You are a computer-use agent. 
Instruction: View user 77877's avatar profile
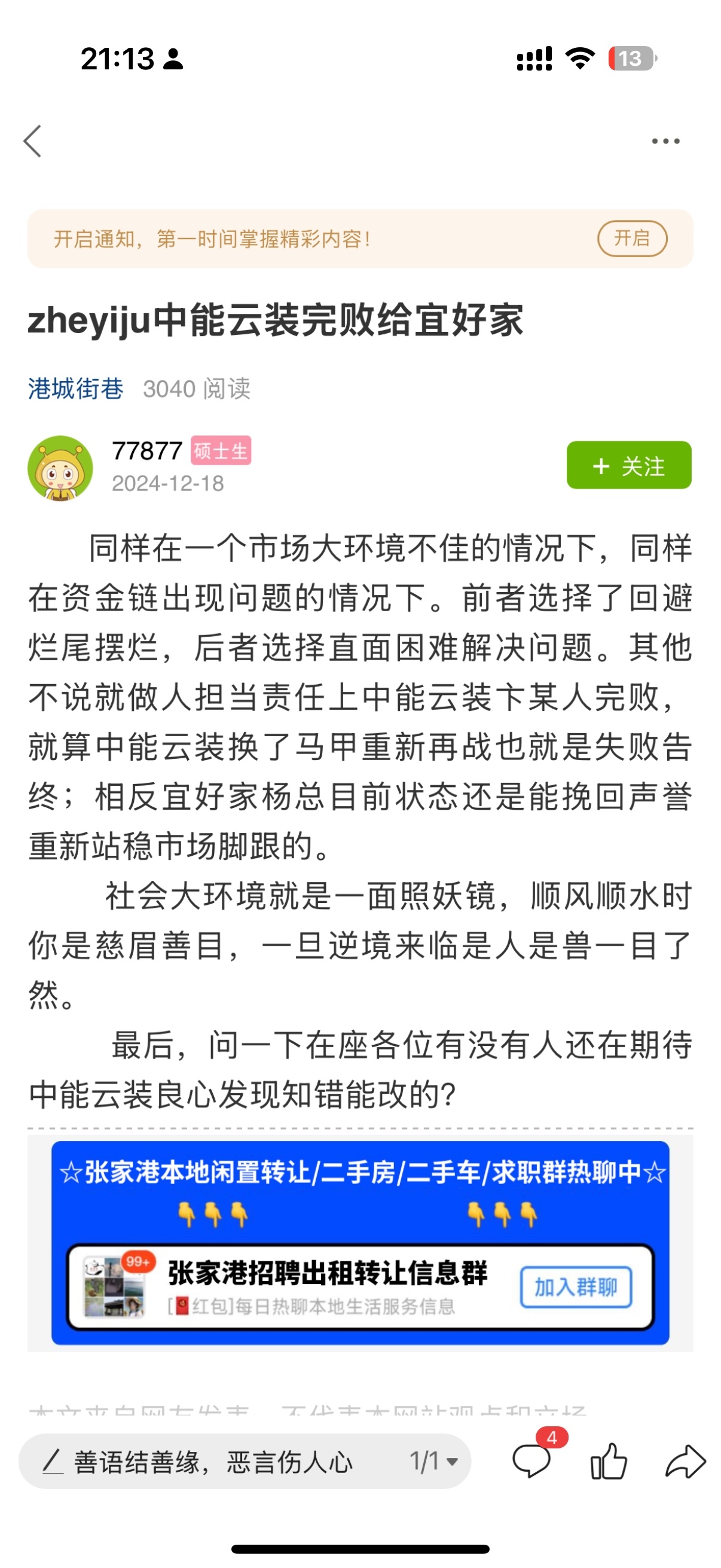[60, 468]
